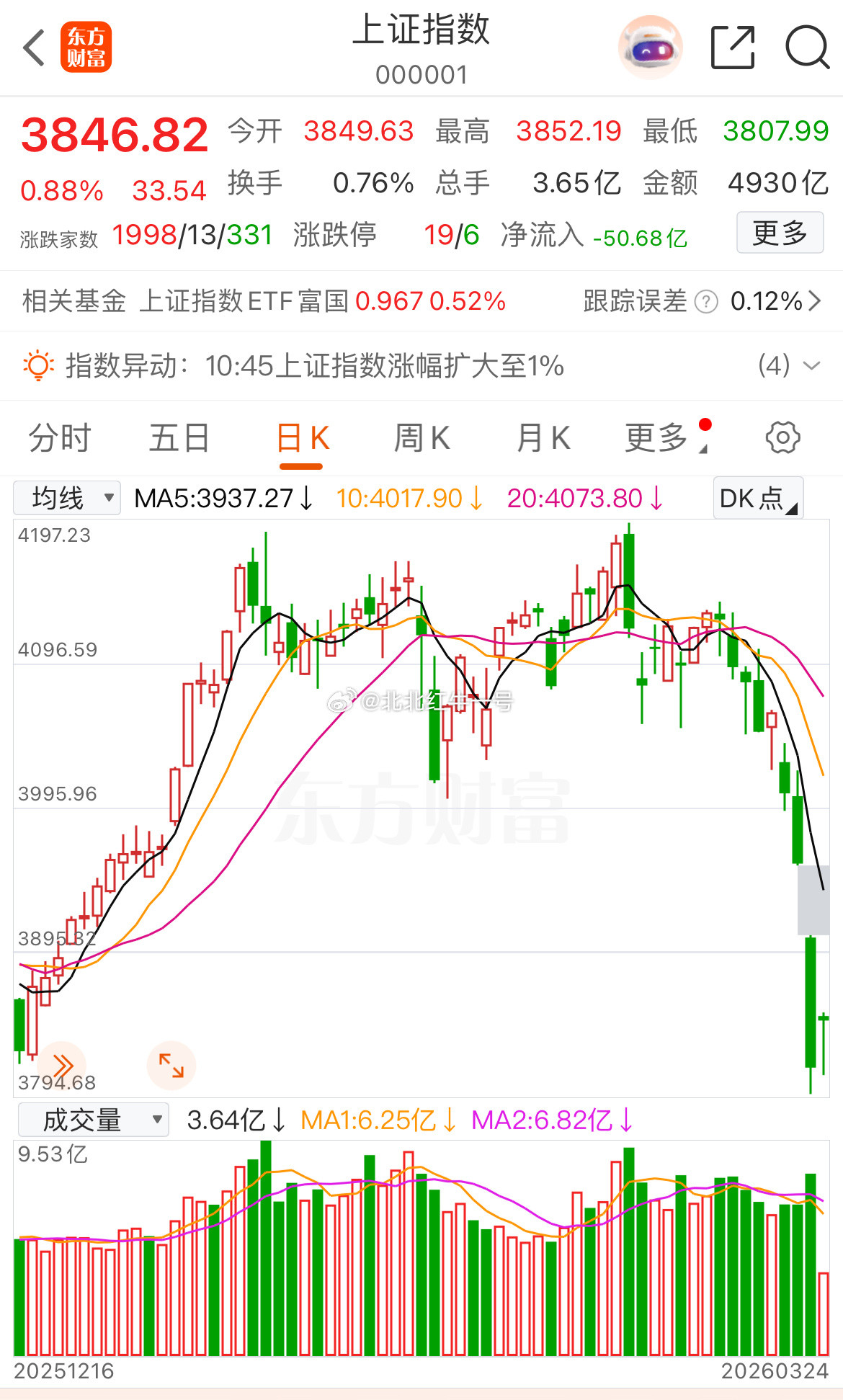Tap the 东方财富 logo
This screenshot has height=1400, width=843.
click(86, 45)
